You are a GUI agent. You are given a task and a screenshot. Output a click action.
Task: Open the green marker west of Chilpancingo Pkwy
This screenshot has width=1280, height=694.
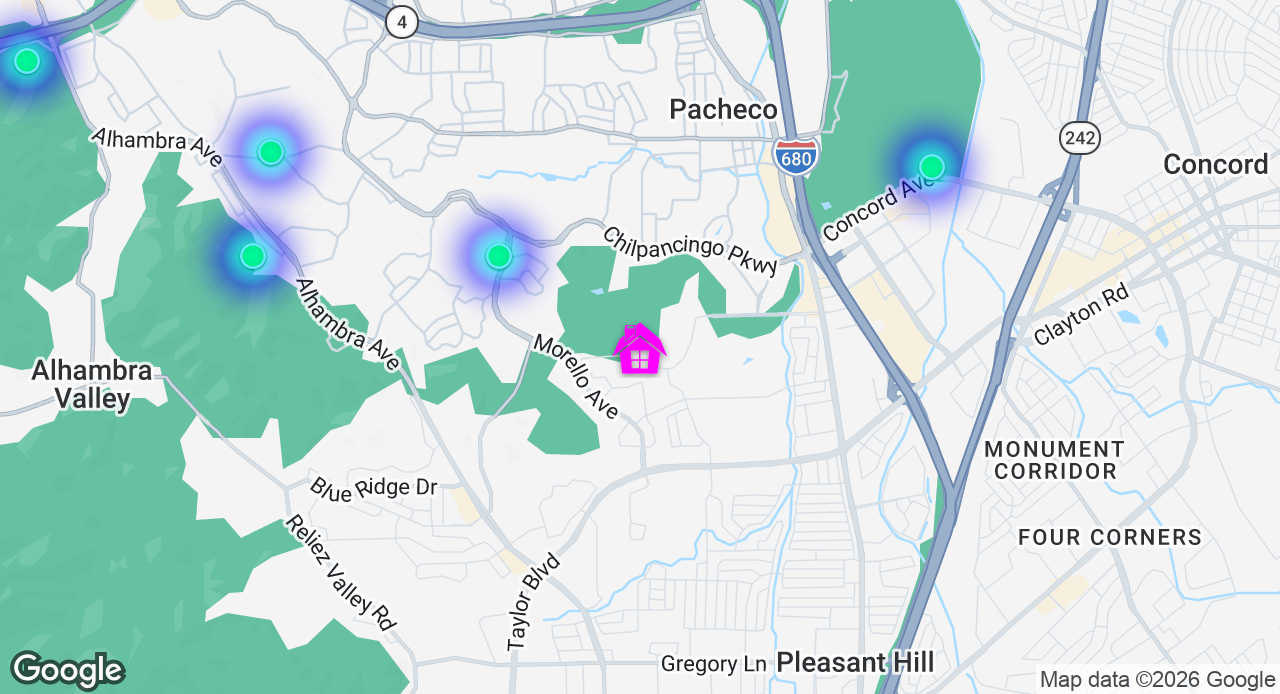498,257
